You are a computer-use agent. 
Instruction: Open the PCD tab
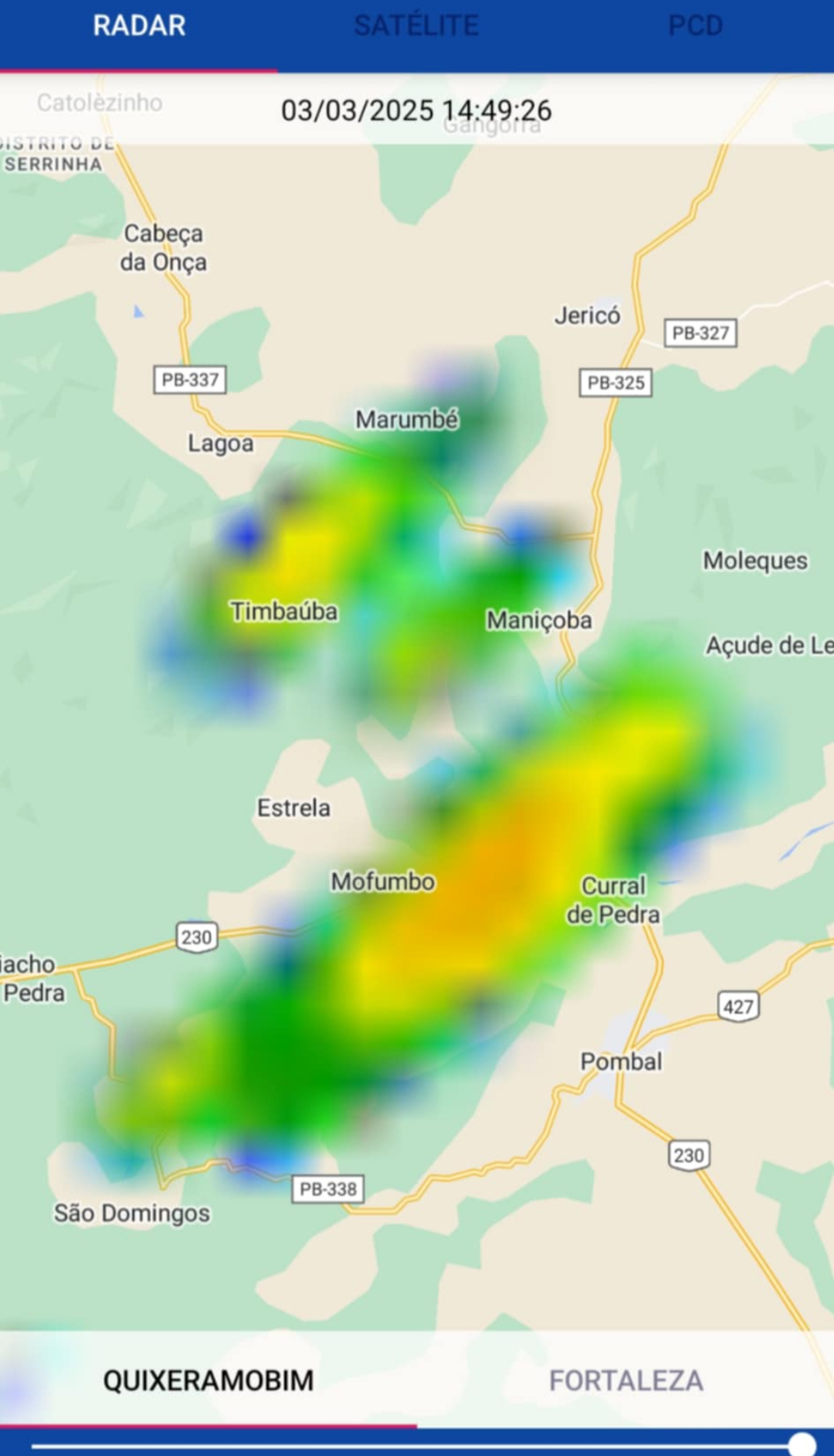[695, 26]
